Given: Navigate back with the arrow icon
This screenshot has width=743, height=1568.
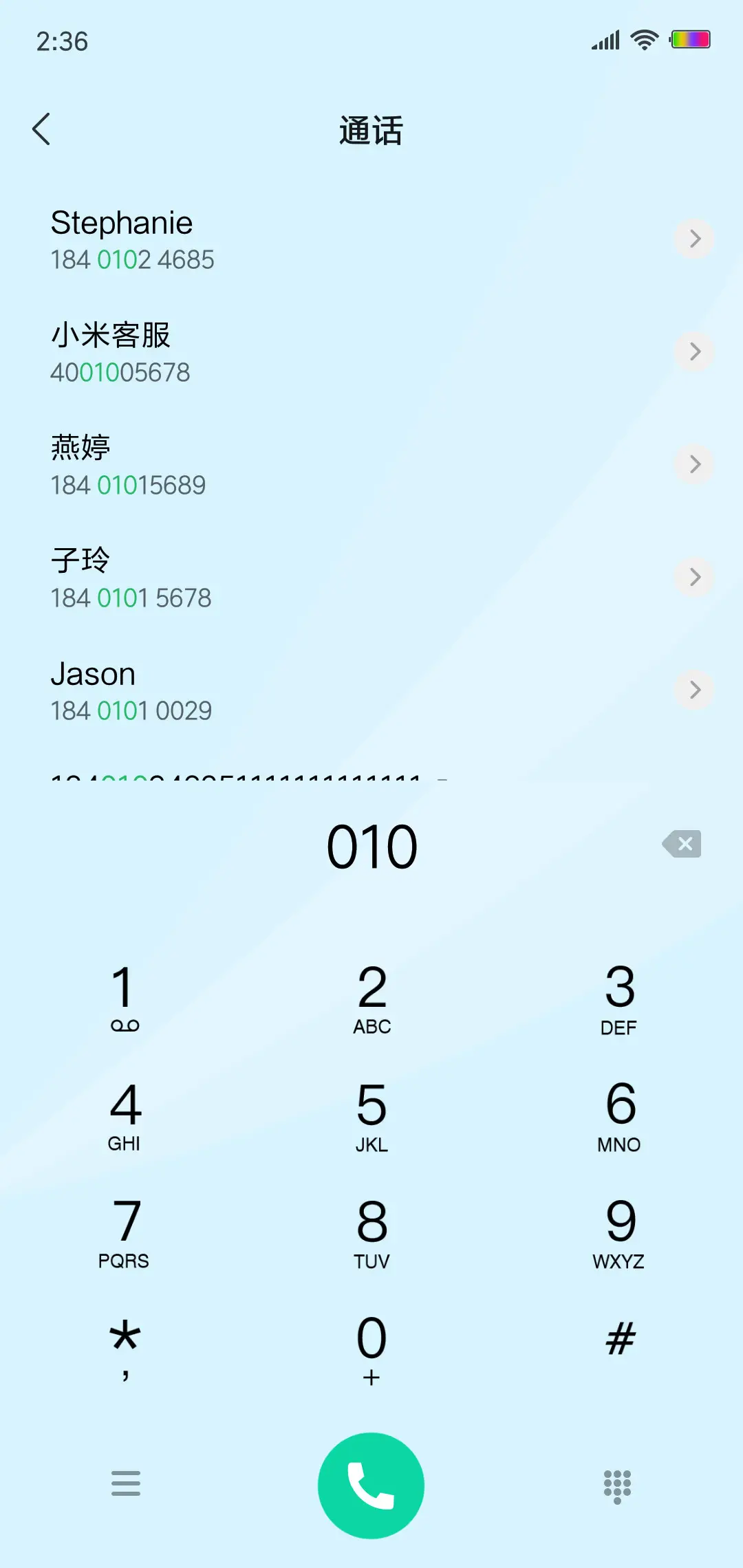Looking at the screenshot, I should click(43, 128).
